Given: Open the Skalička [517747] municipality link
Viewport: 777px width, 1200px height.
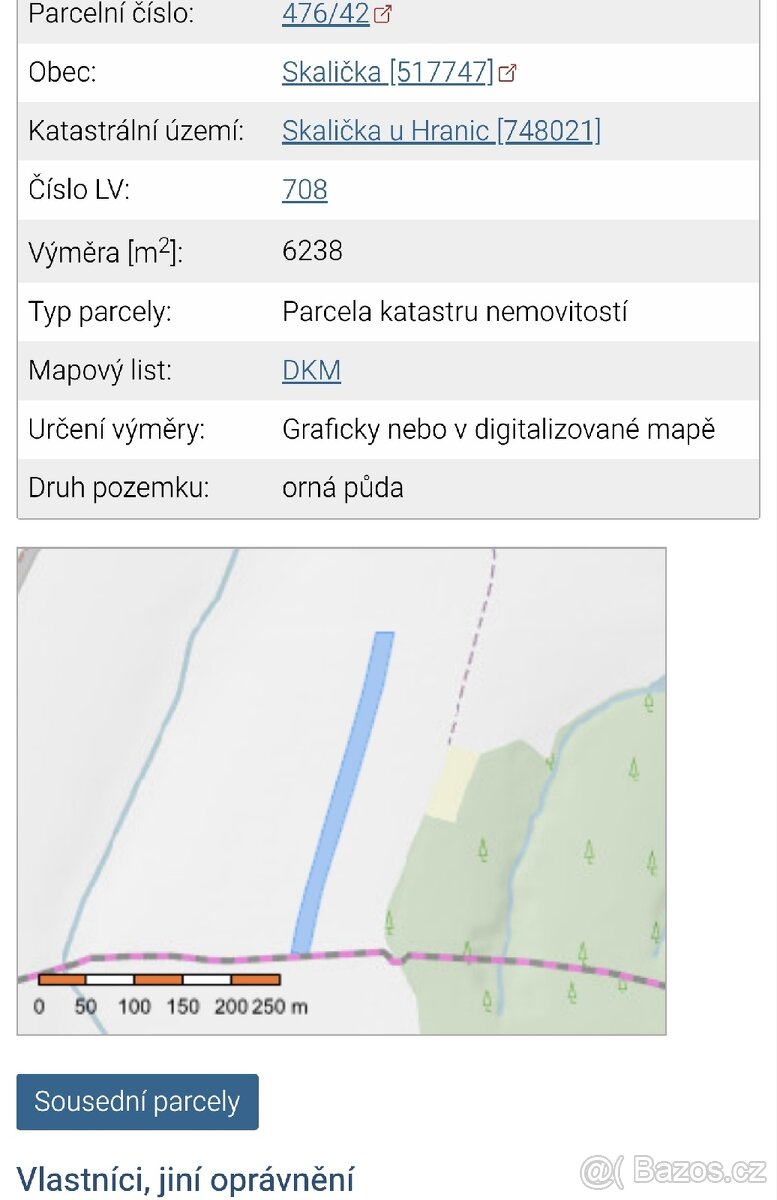Looking at the screenshot, I should (387, 72).
